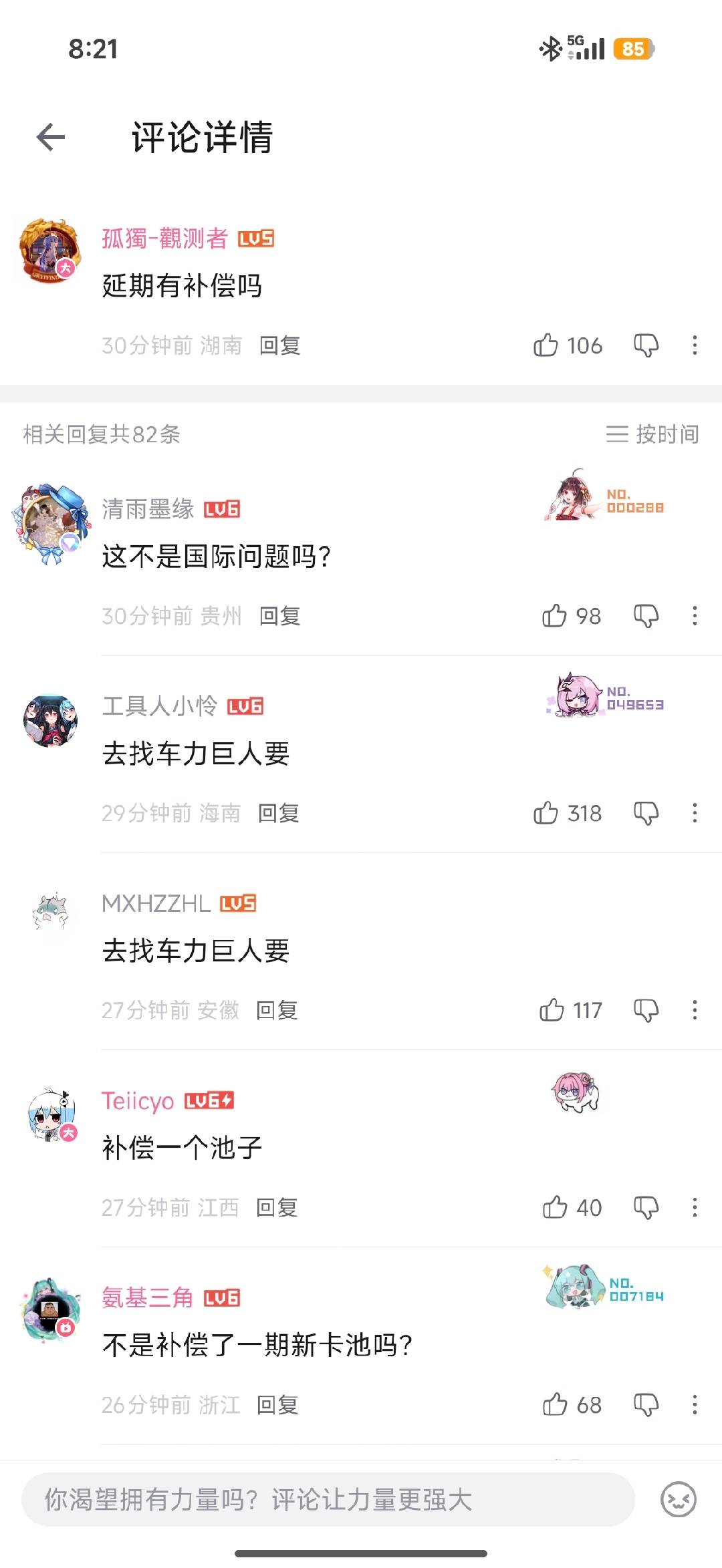Like 工具人小怜's reply with 318 likes

[546, 813]
